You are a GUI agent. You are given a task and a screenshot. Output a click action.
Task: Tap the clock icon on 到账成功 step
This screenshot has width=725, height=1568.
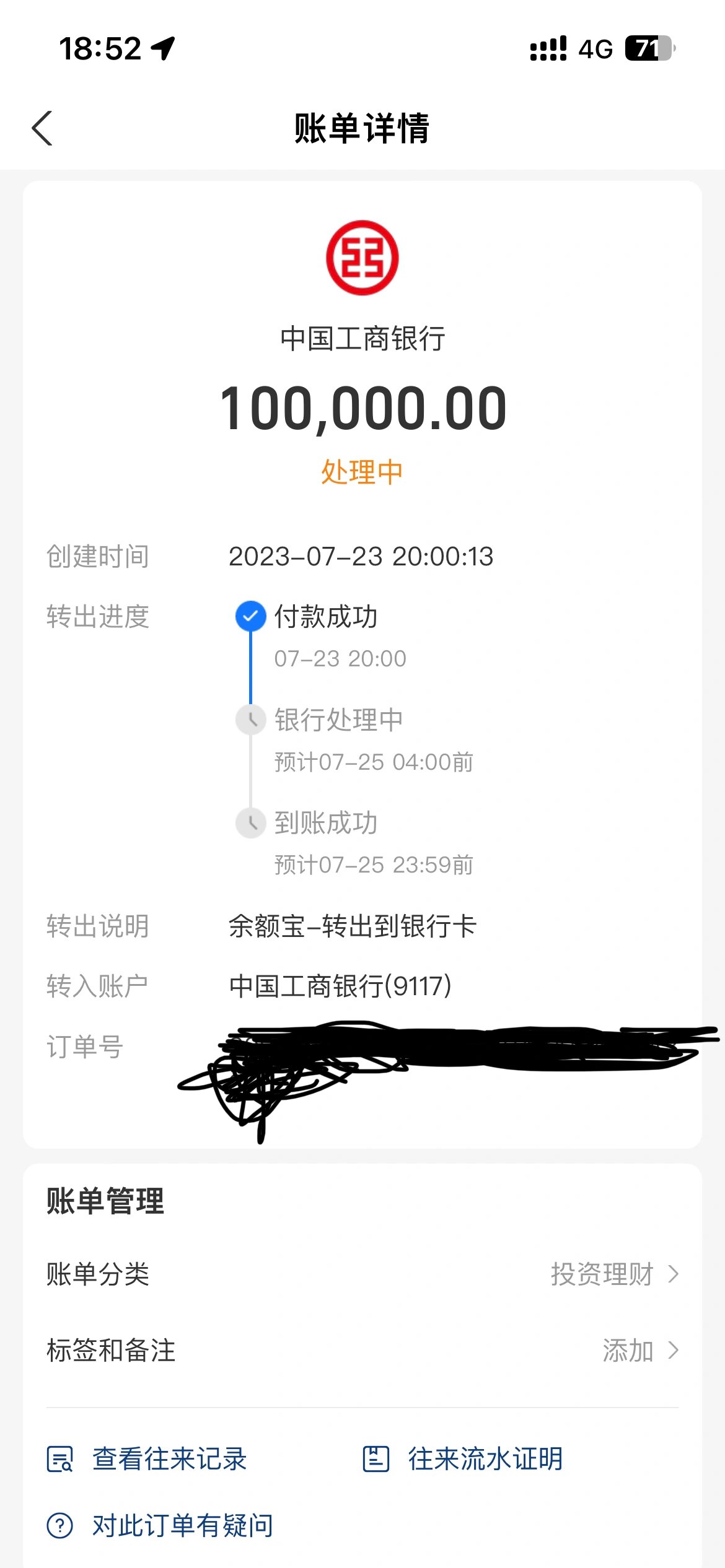pos(250,824)
